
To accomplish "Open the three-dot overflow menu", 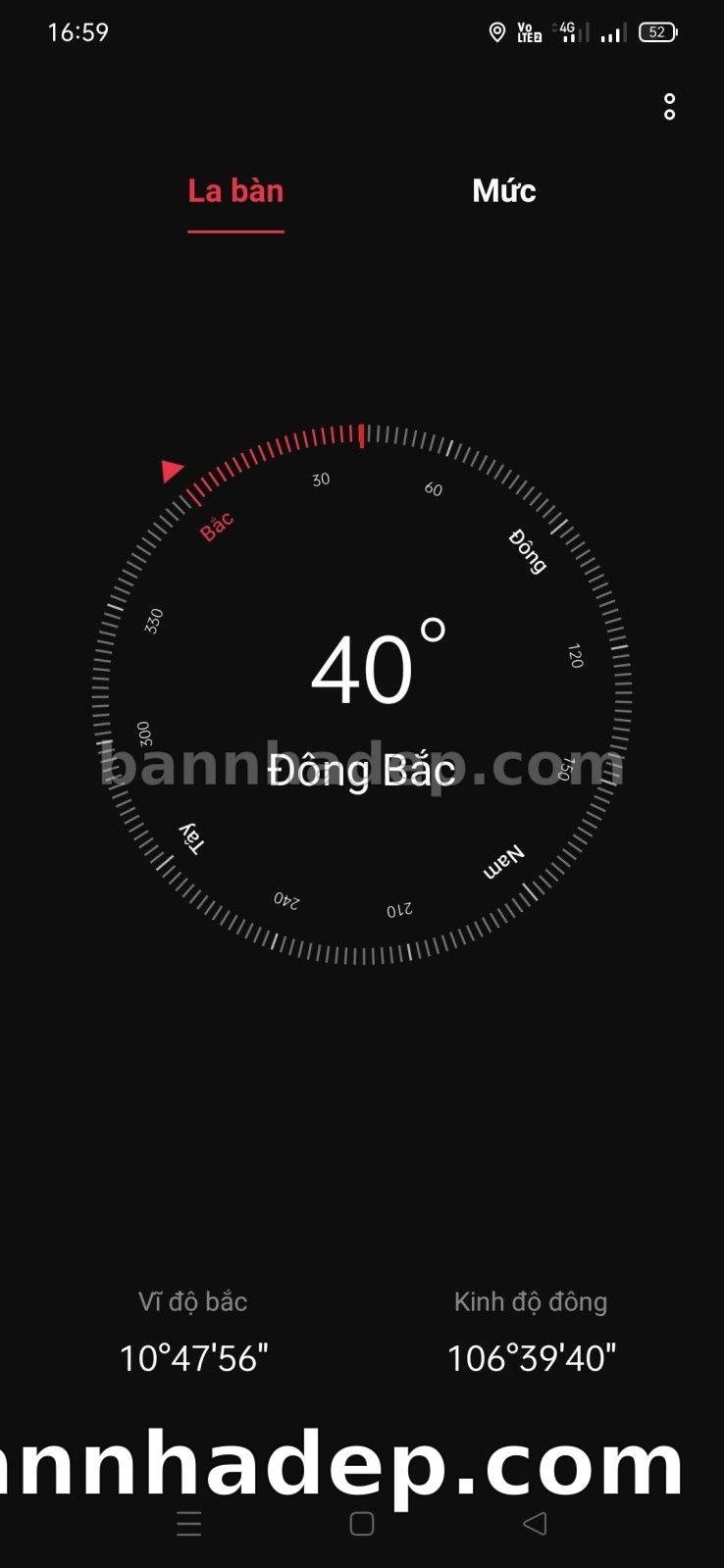I will [669, 107].
